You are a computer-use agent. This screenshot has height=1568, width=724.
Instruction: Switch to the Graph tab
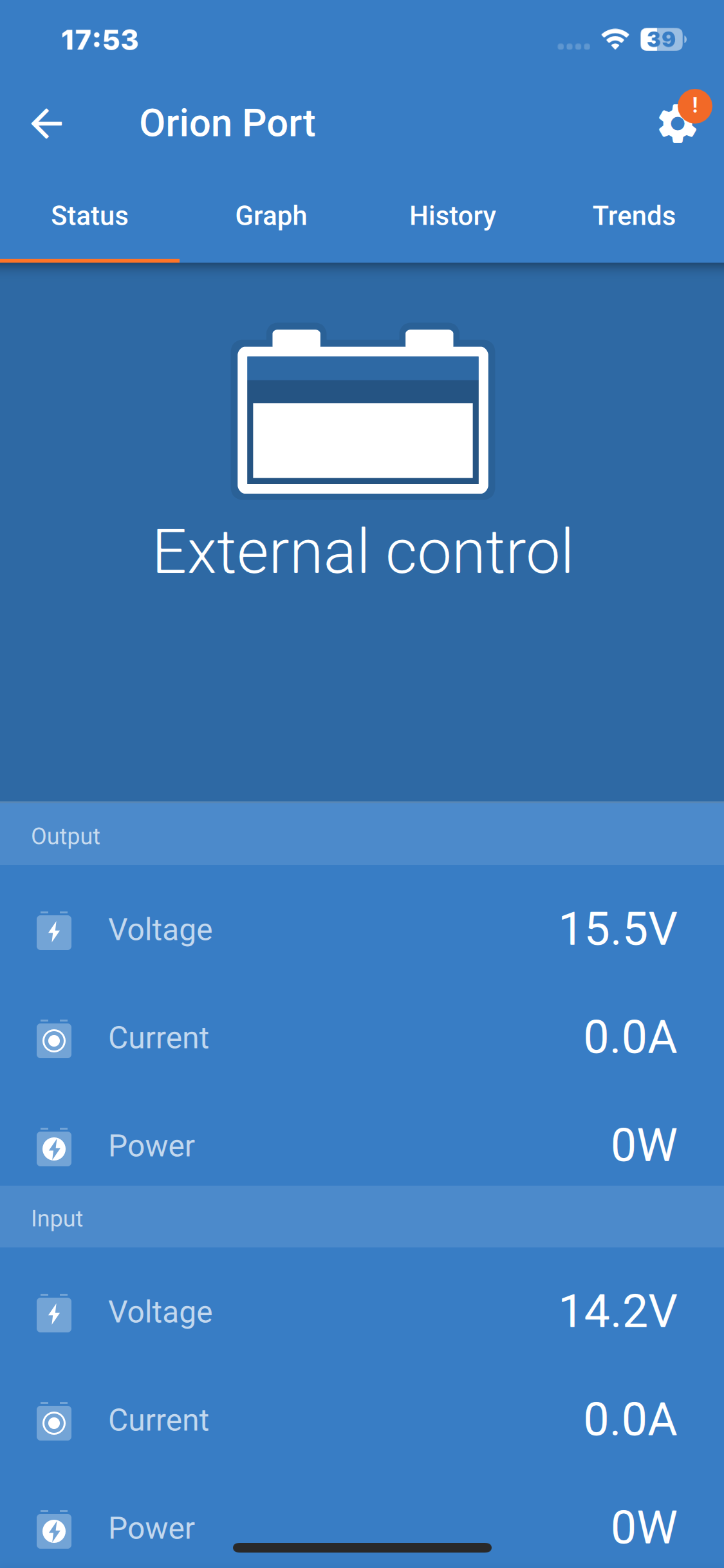tap(271, 216)
